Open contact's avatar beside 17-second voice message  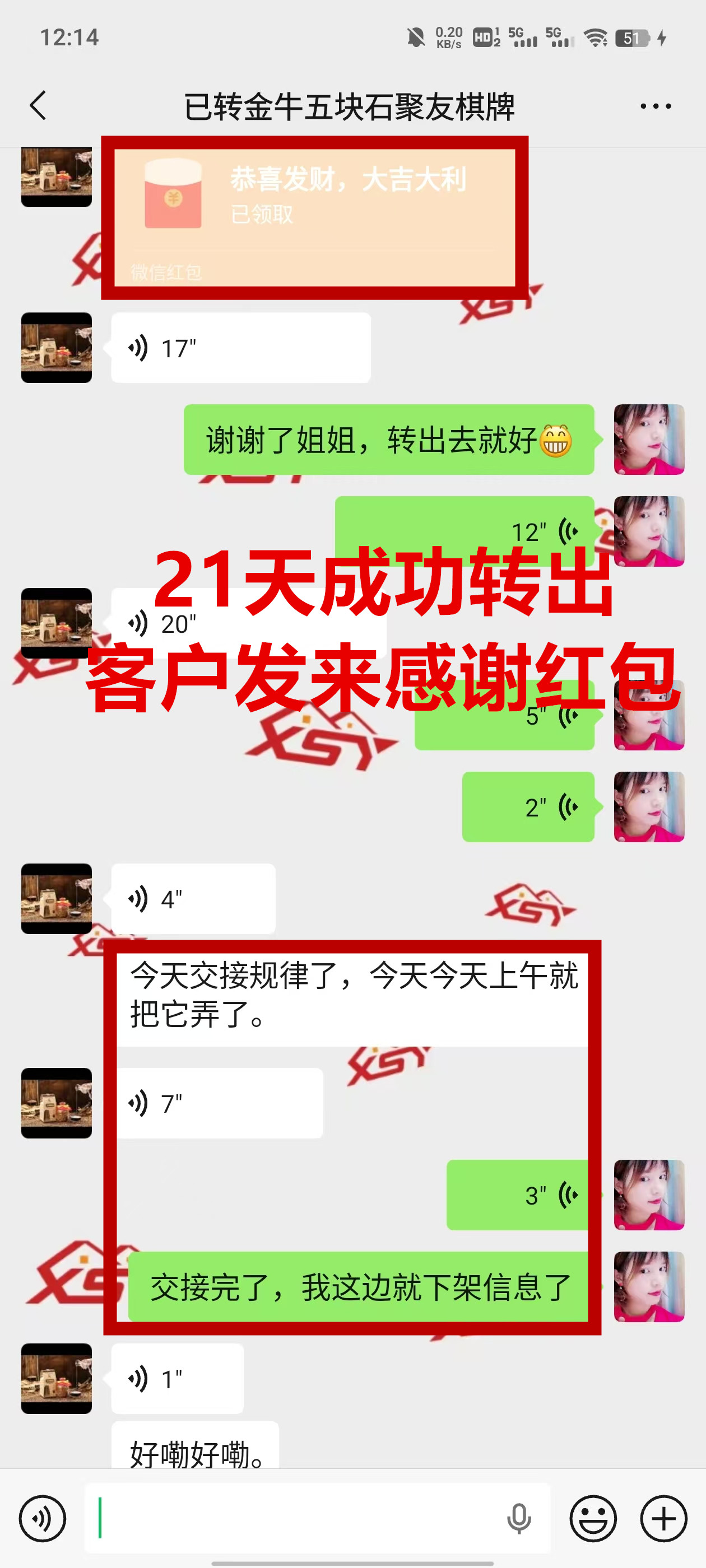pyautogui.click(x=57, y=348)
